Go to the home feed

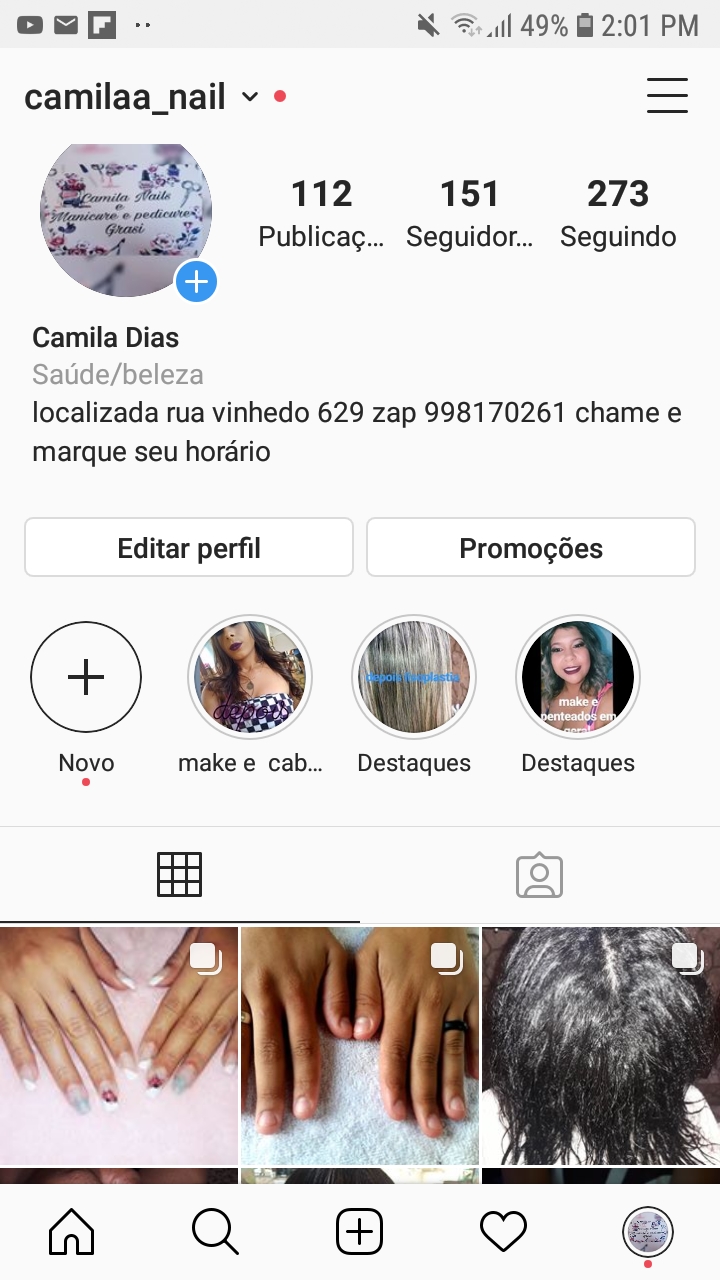(x=72, y=1231)
